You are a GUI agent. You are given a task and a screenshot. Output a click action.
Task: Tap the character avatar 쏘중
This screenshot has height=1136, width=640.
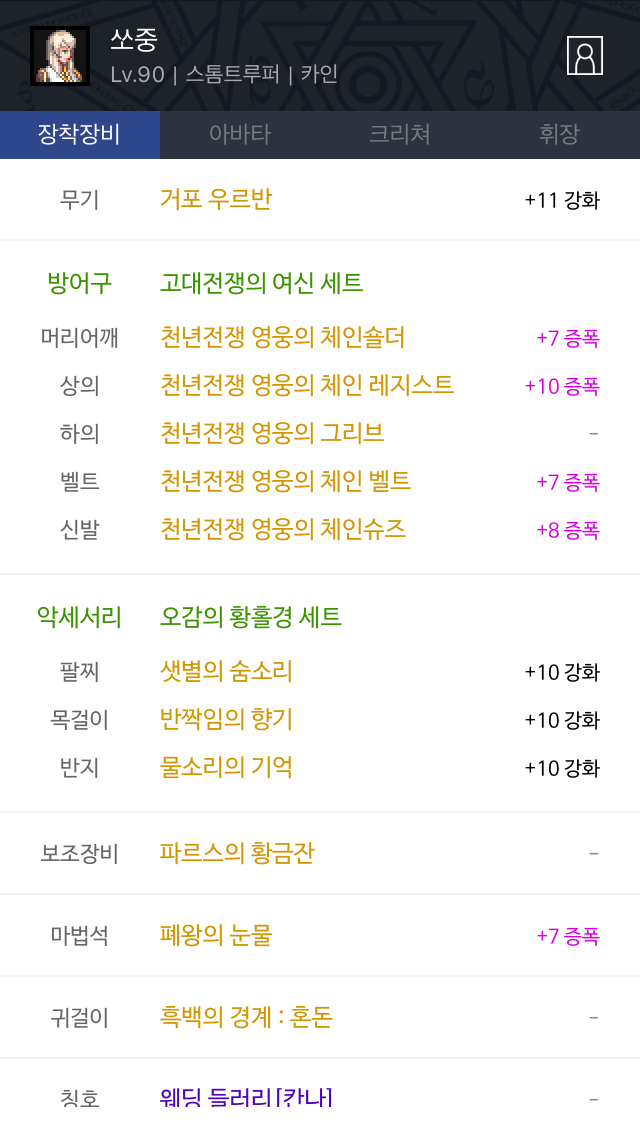[59, 56]
